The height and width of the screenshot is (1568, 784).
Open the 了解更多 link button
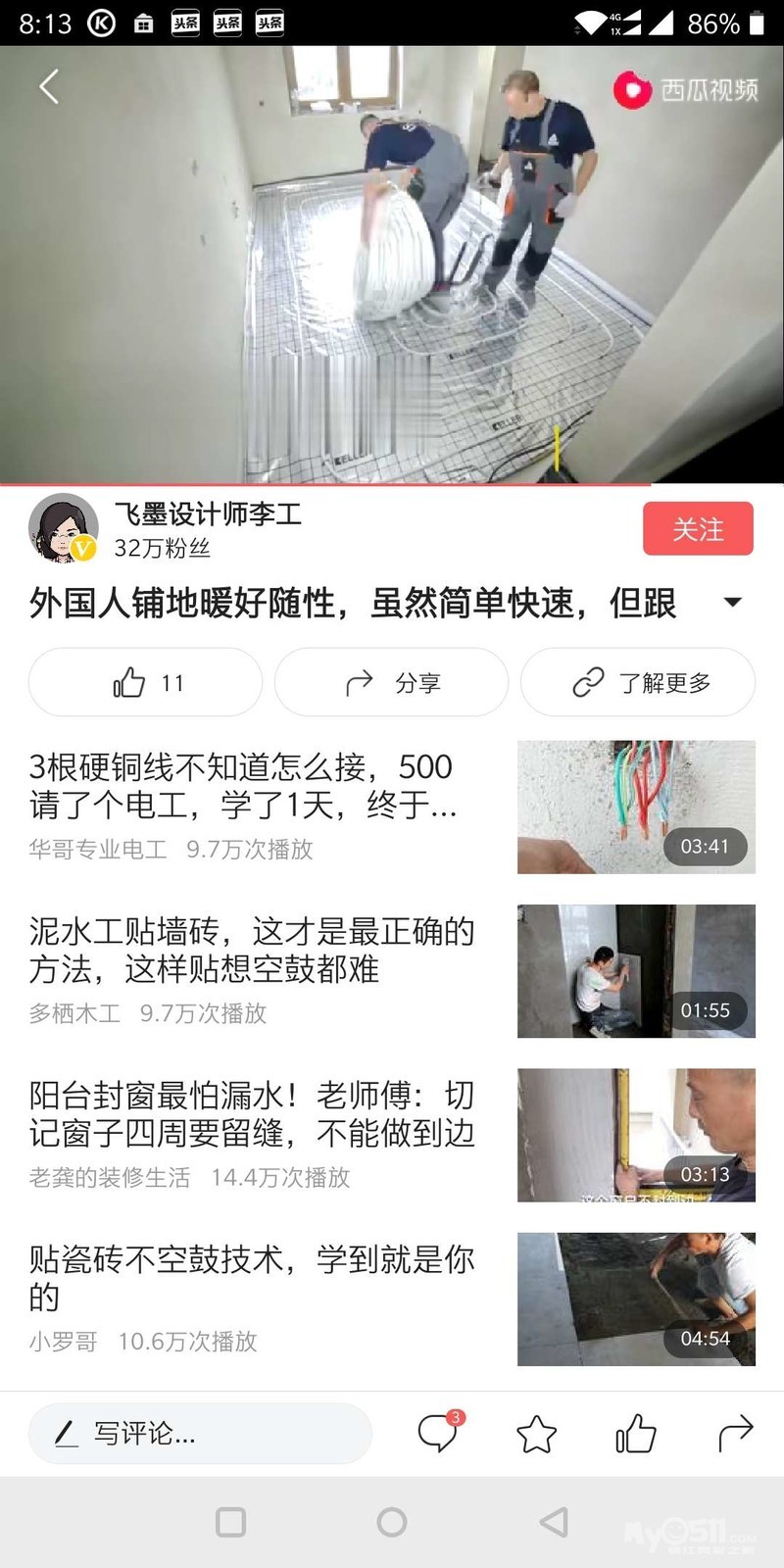[x=638, y=682]
